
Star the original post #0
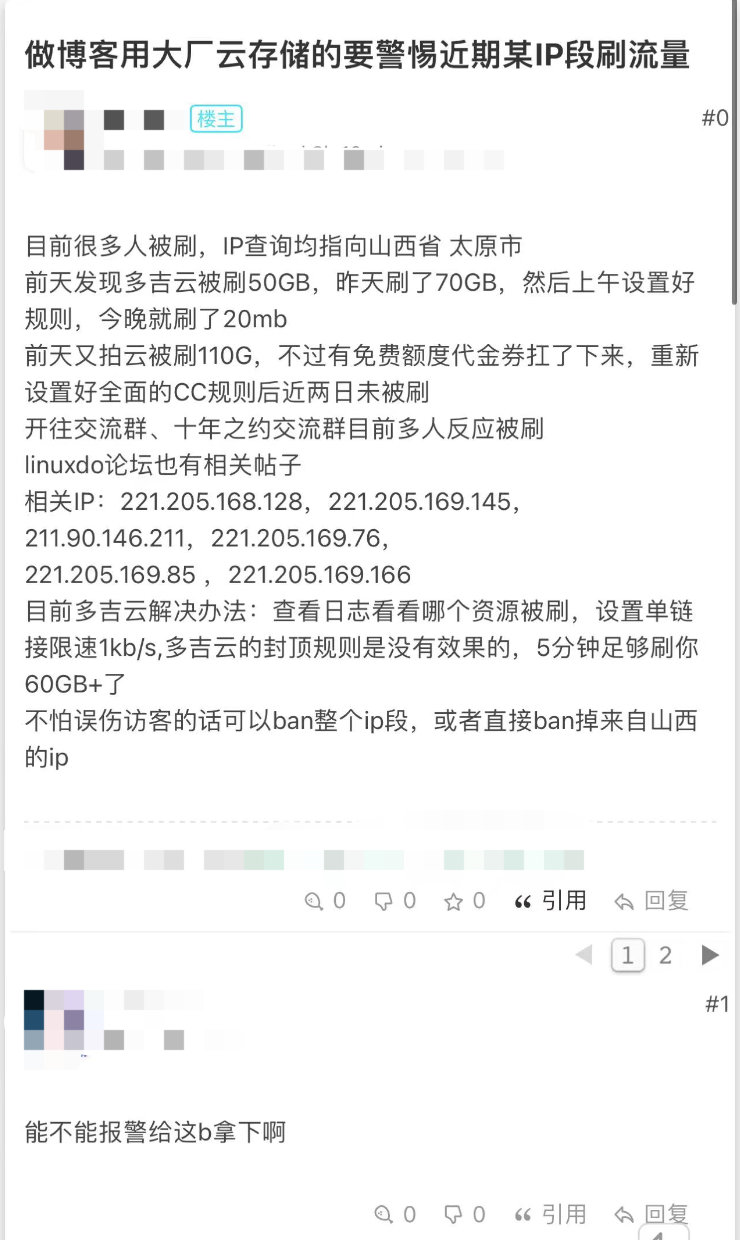tap(454, 901)
